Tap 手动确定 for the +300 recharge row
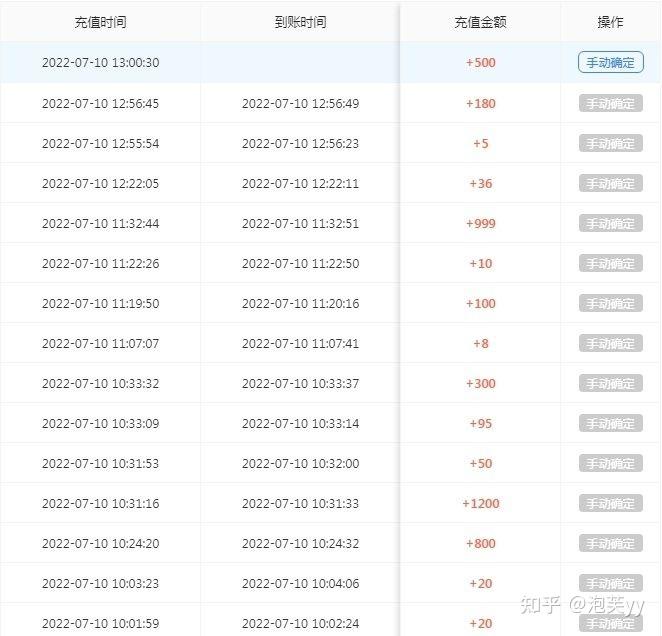662x636 pixels. click(610, 383)
